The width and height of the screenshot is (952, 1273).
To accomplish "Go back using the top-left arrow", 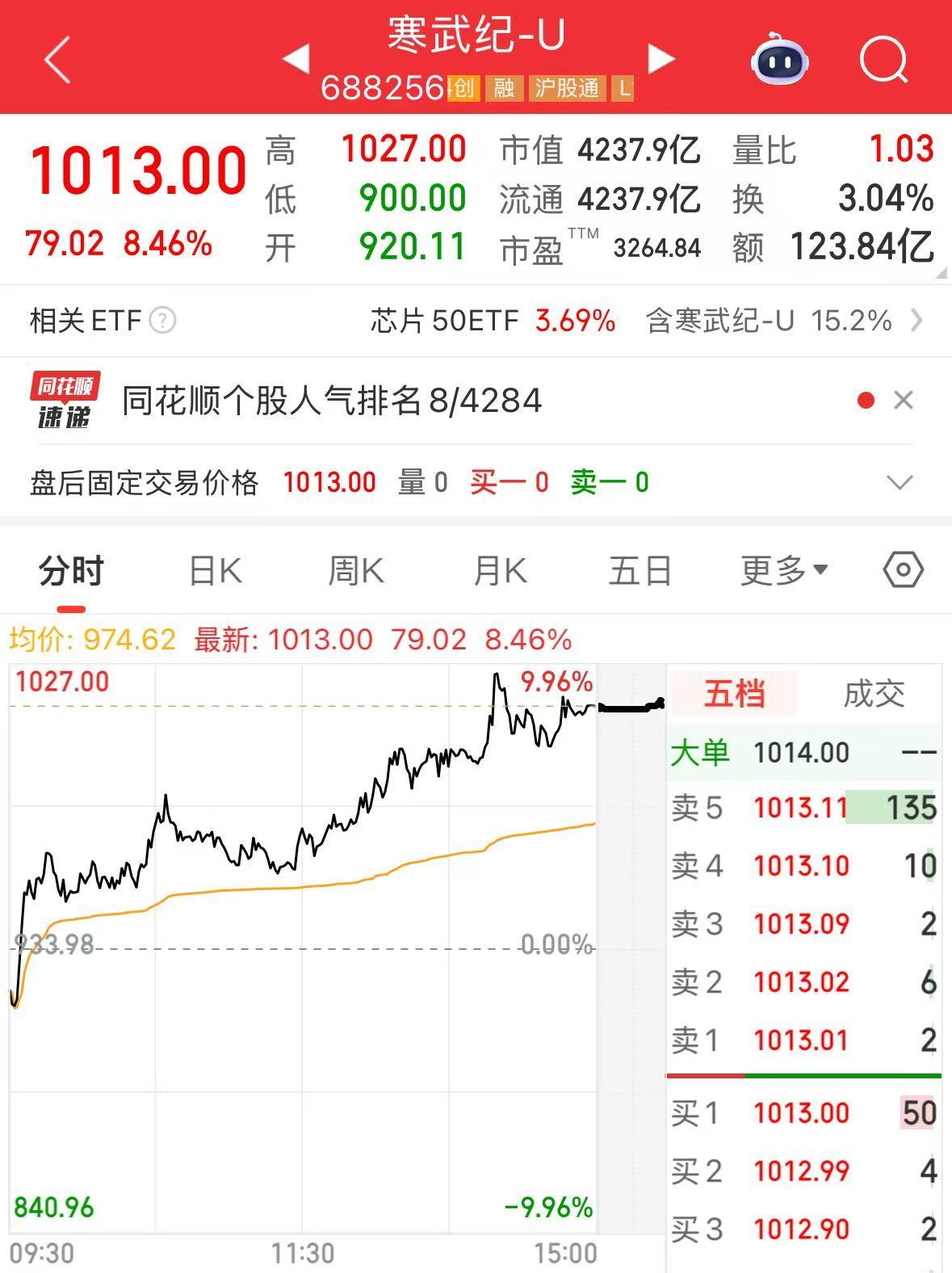I will pos(58,60).
